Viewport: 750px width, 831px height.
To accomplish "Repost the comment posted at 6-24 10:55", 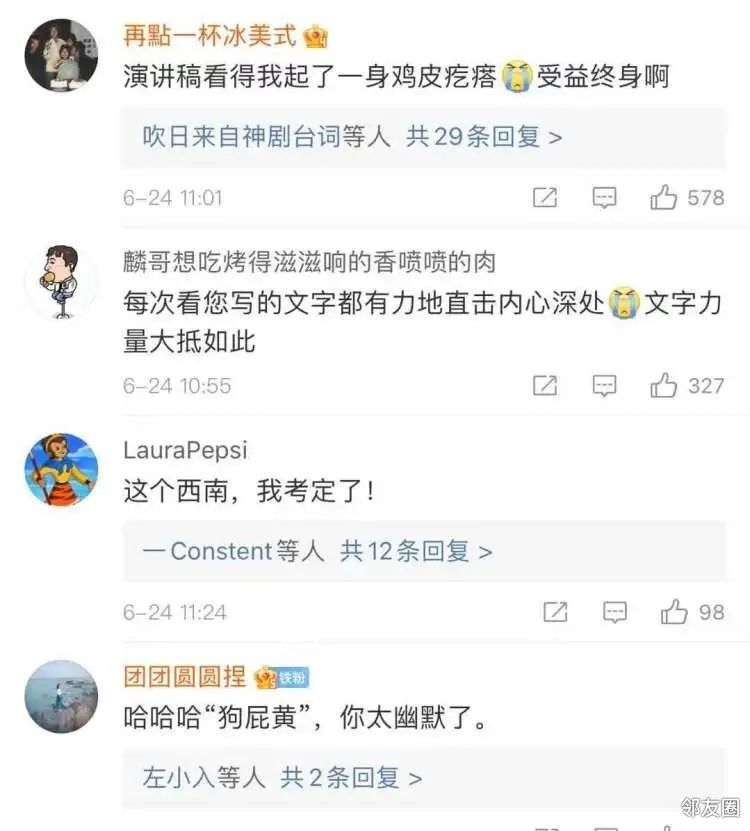I will point(545,385).
